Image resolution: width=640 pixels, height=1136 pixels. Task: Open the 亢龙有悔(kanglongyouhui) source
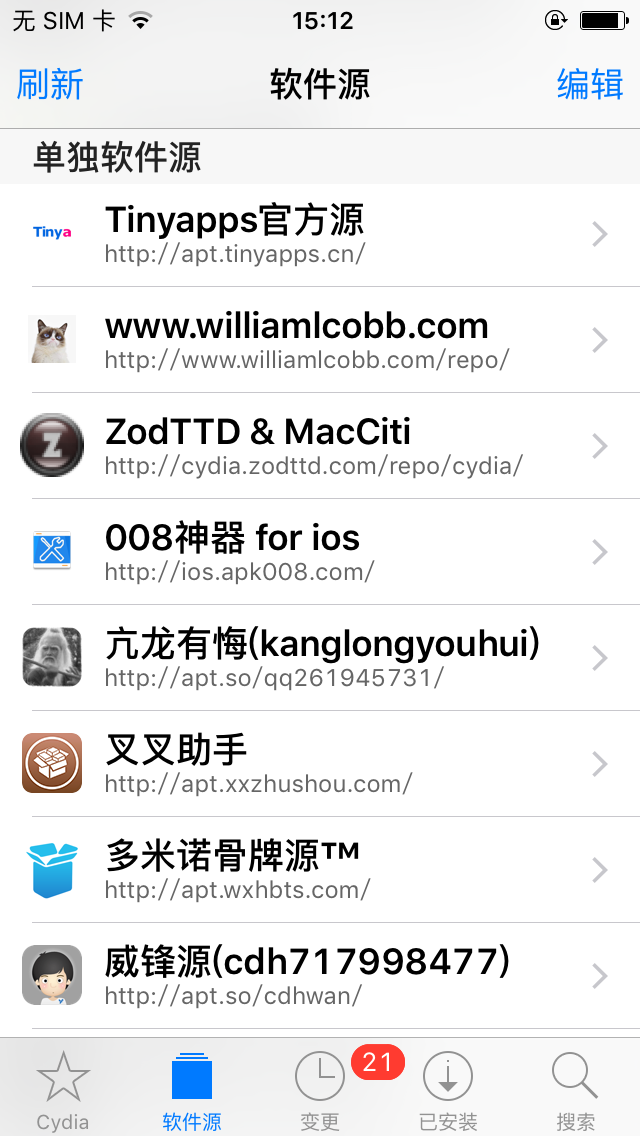point(320,658)
